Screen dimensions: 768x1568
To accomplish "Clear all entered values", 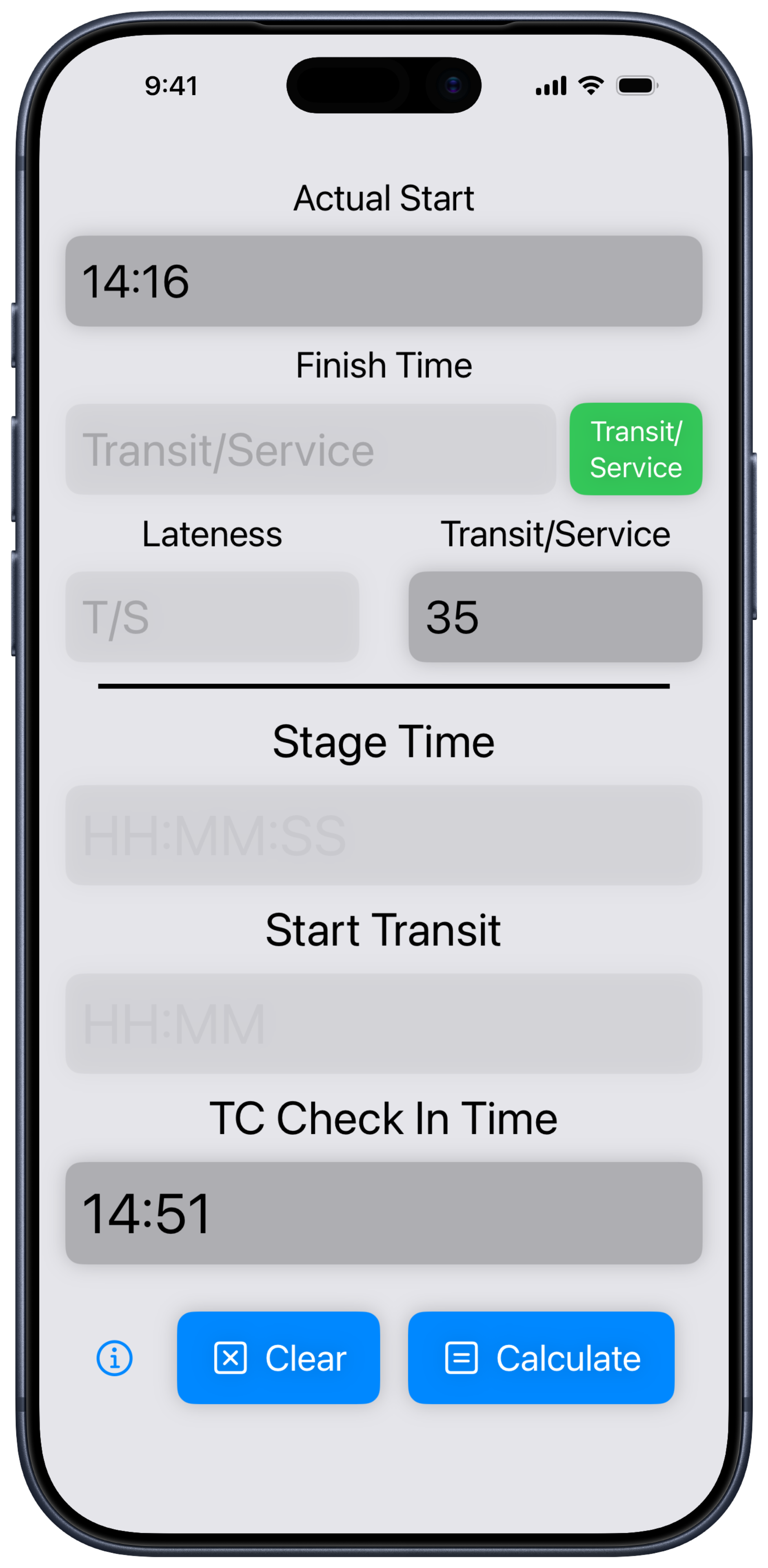I will pyautogui.click(x=278, y=1358).
